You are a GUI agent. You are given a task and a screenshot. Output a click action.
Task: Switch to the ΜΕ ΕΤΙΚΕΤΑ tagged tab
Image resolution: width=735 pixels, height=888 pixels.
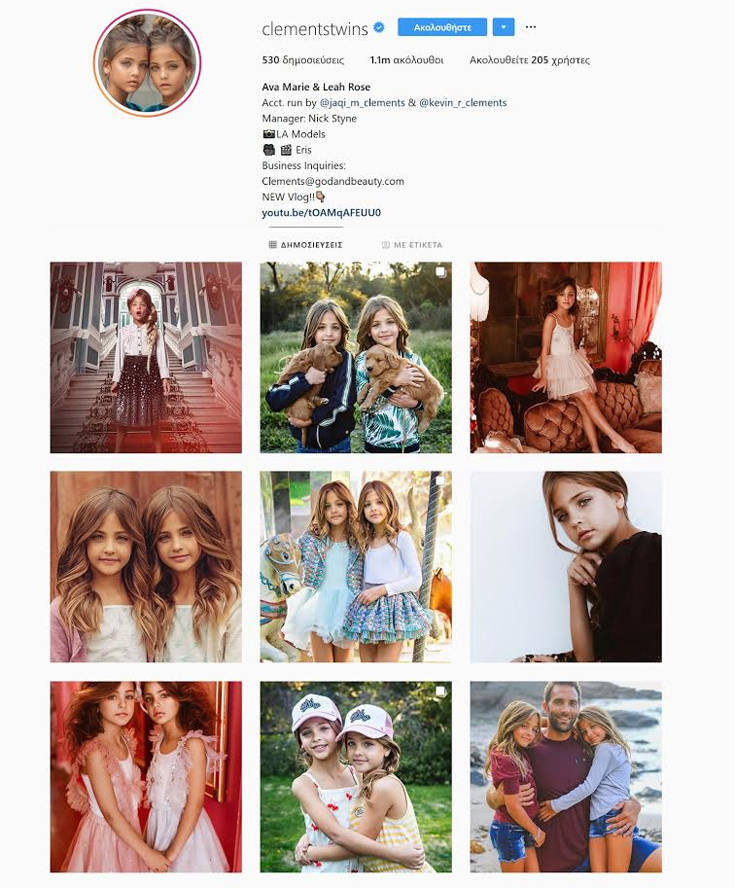[x=412, y=245]
